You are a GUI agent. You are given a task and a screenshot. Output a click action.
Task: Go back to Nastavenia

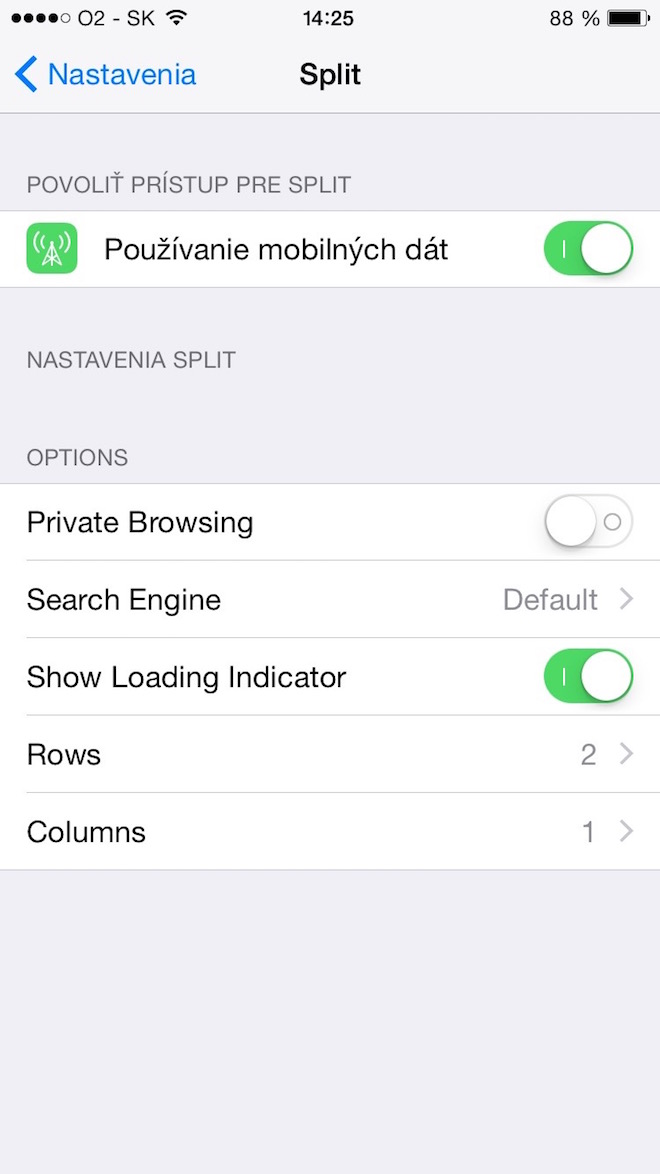tap(106, 75)
